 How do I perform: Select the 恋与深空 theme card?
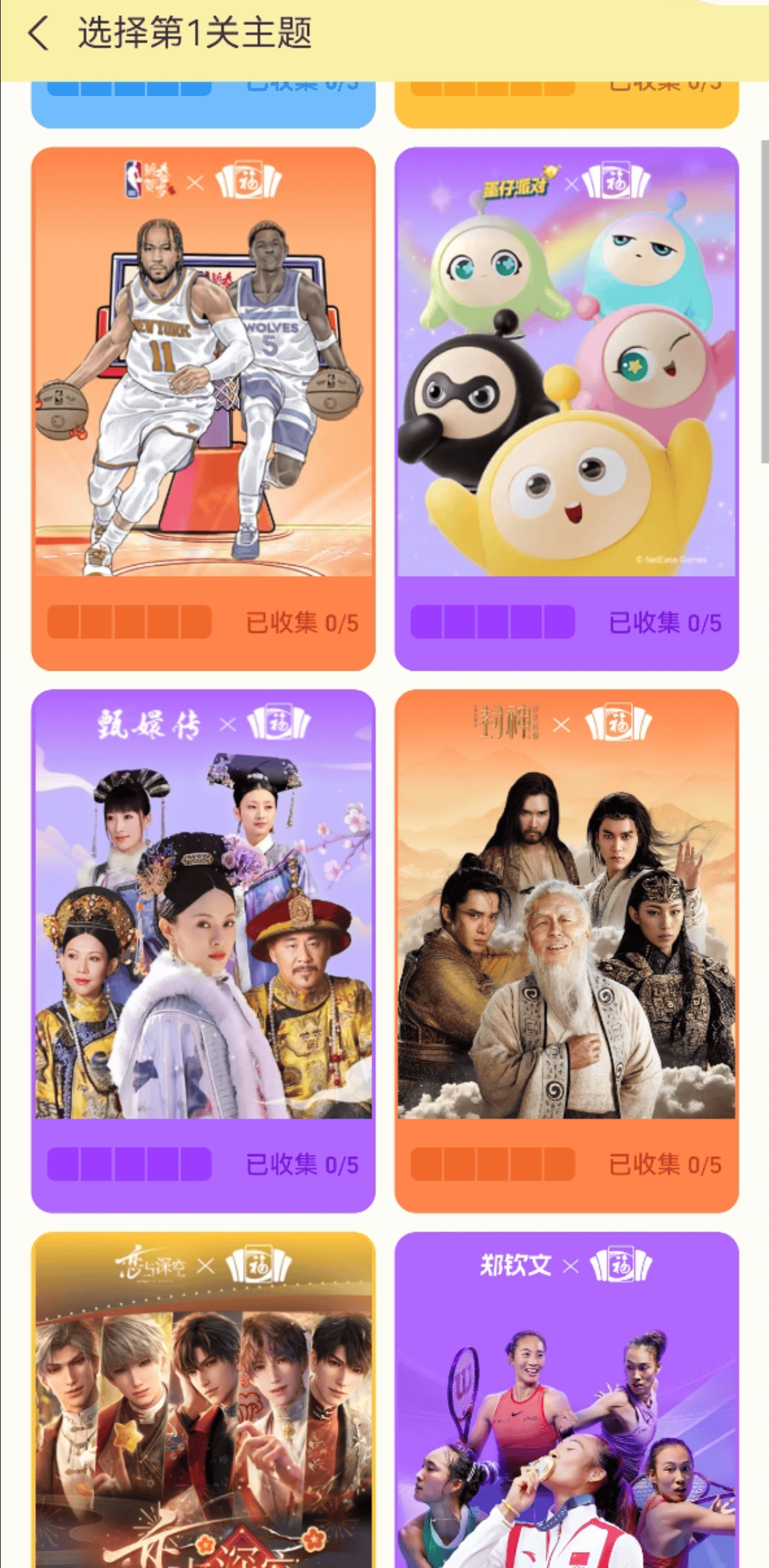(203, 1405)
